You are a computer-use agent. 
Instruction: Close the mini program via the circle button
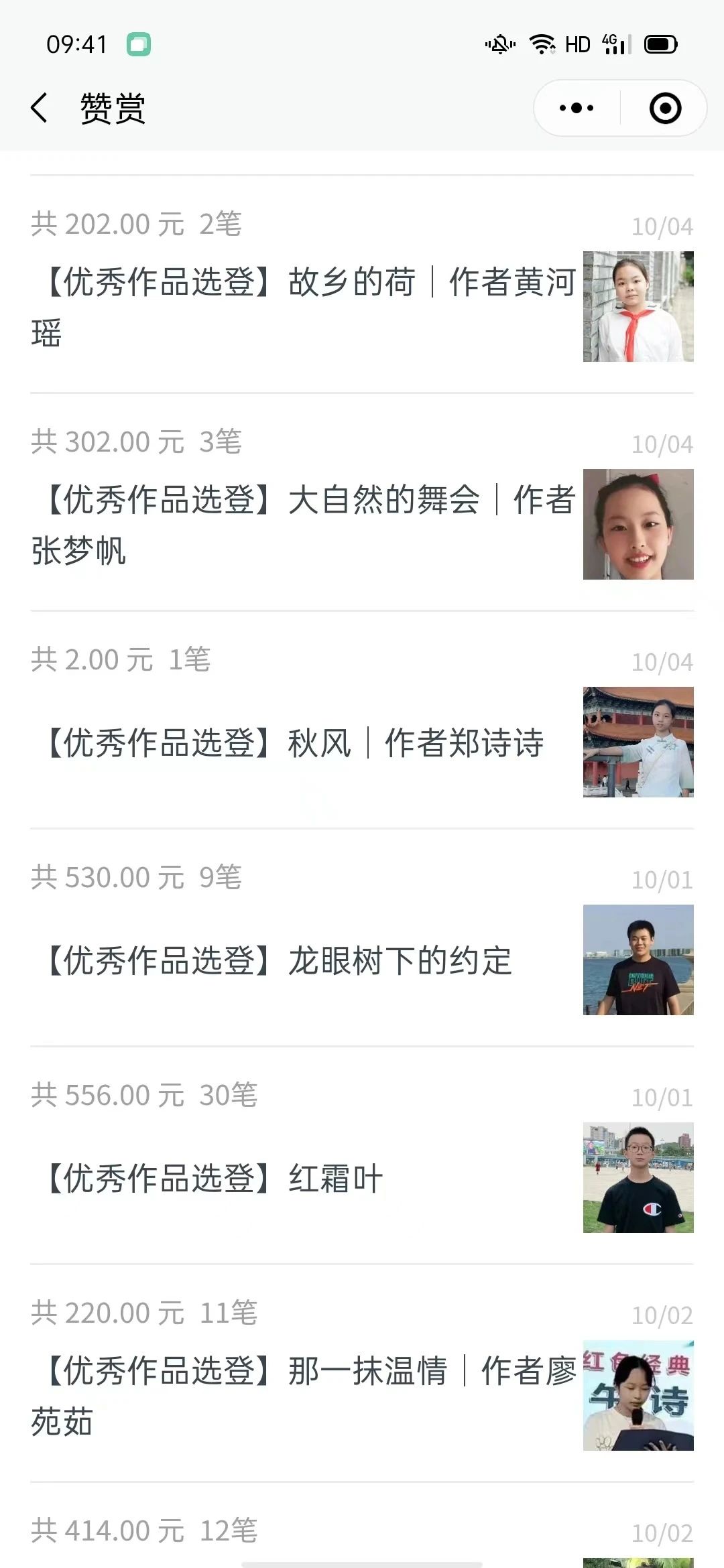point(665,108)
